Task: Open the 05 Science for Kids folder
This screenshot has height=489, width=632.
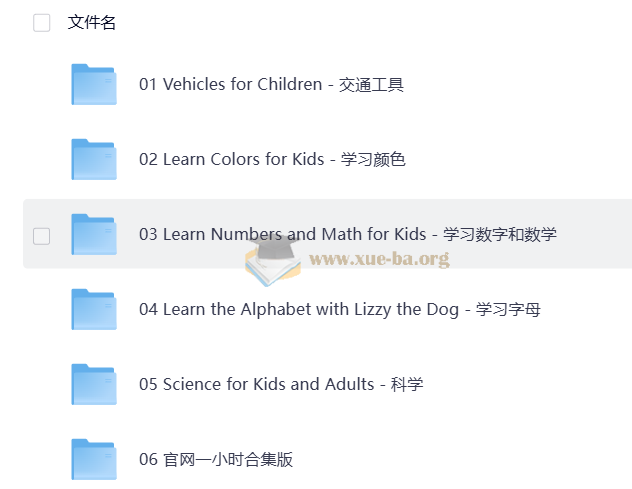Action: (x=276, y=385)
